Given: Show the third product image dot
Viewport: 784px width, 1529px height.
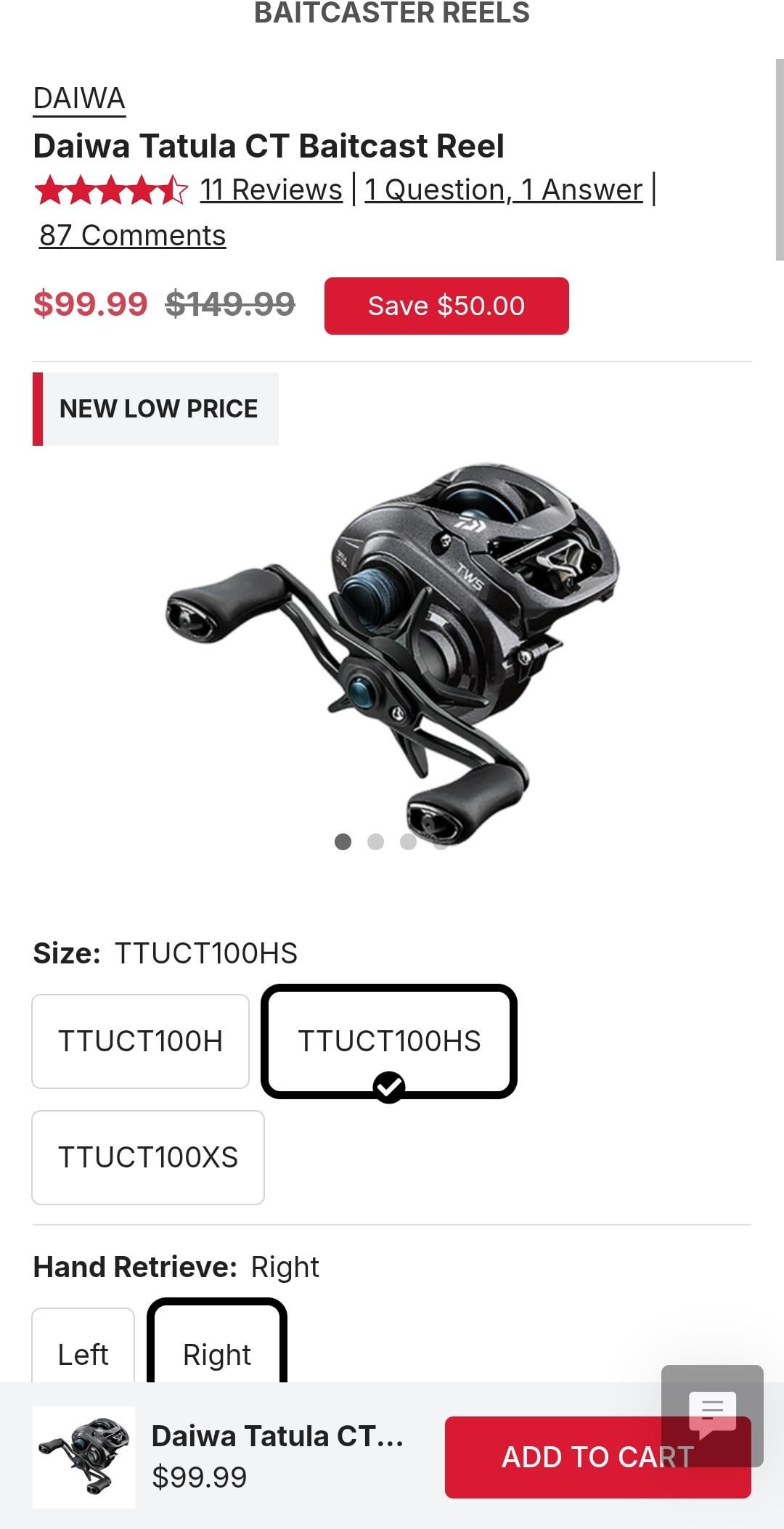Looking at the screenshot, I should (x=408, y=841).
